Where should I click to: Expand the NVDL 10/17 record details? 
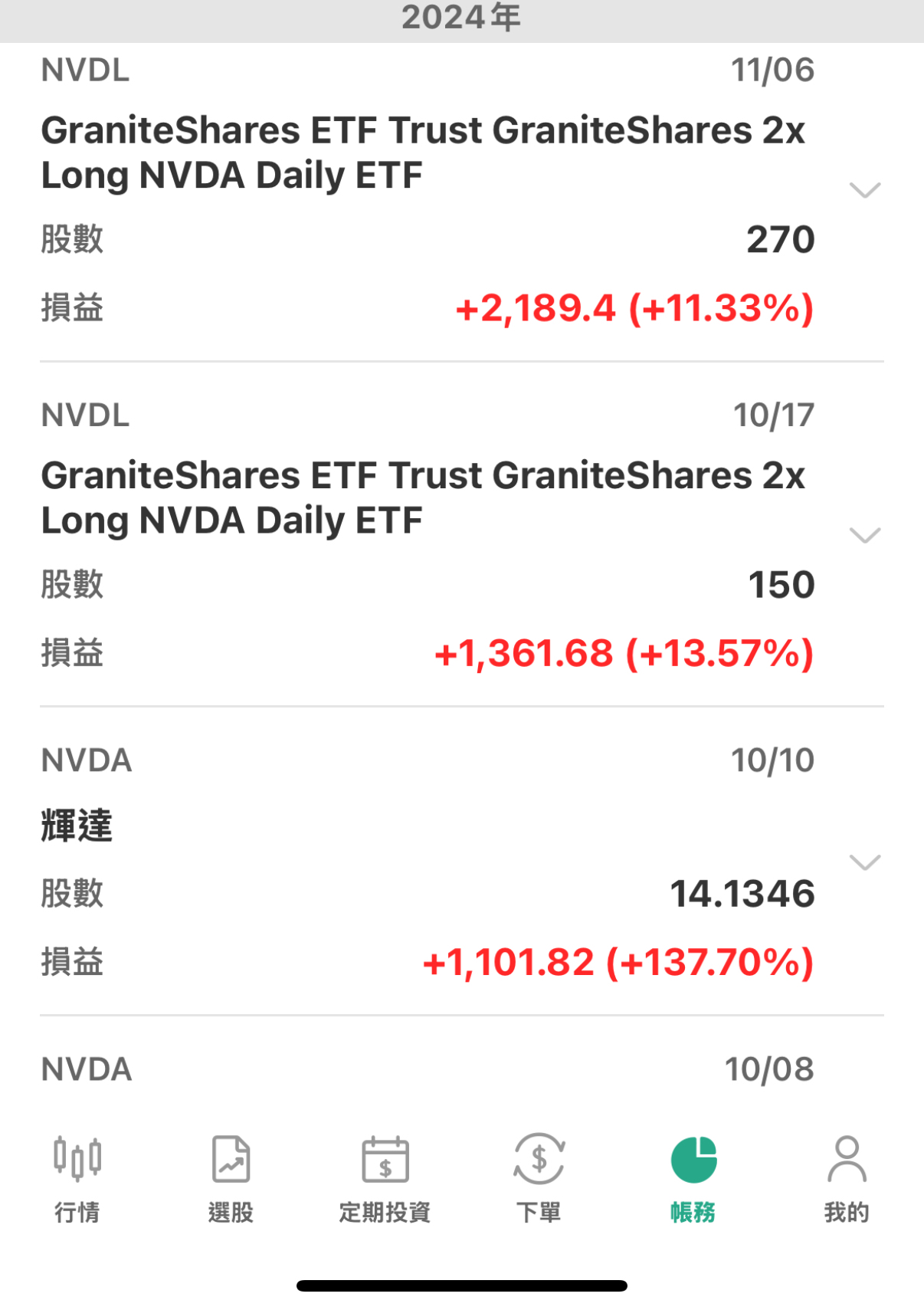point(865,535)
